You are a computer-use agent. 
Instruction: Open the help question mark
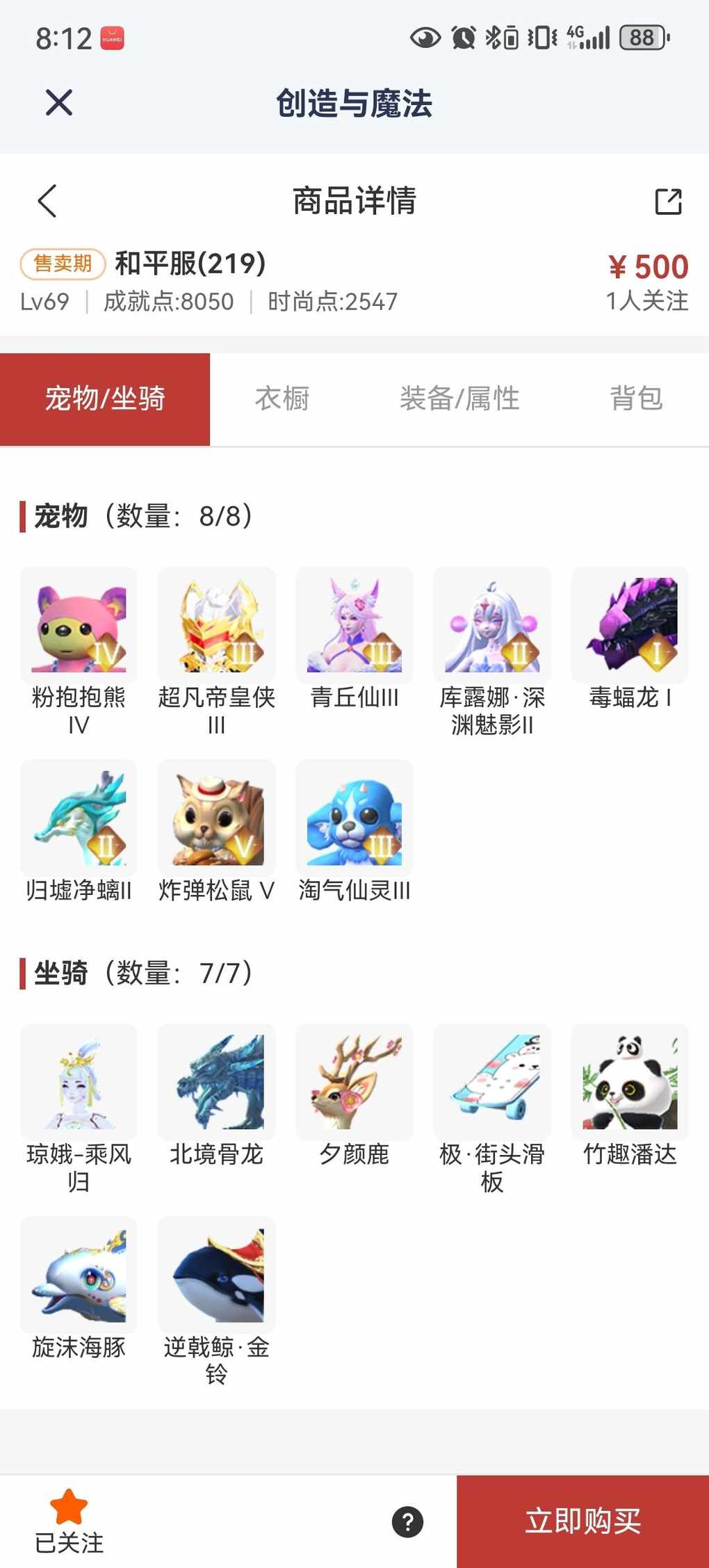pos(407,1521)
